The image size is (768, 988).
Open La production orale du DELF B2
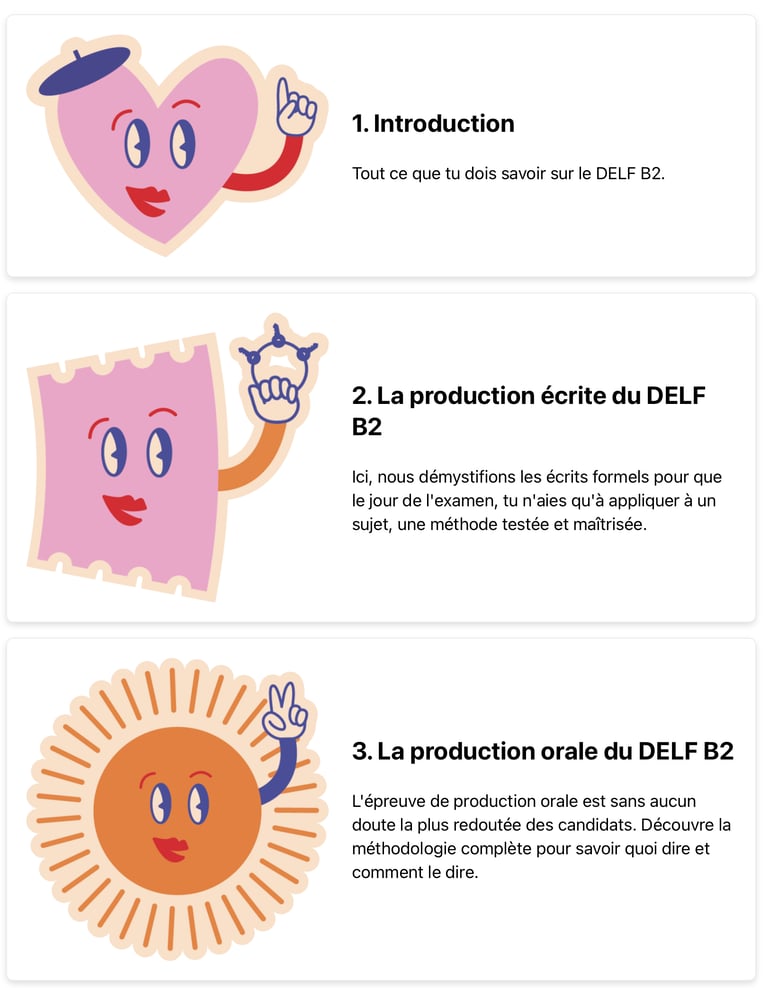pyautogui.click(x=542, y=751)
